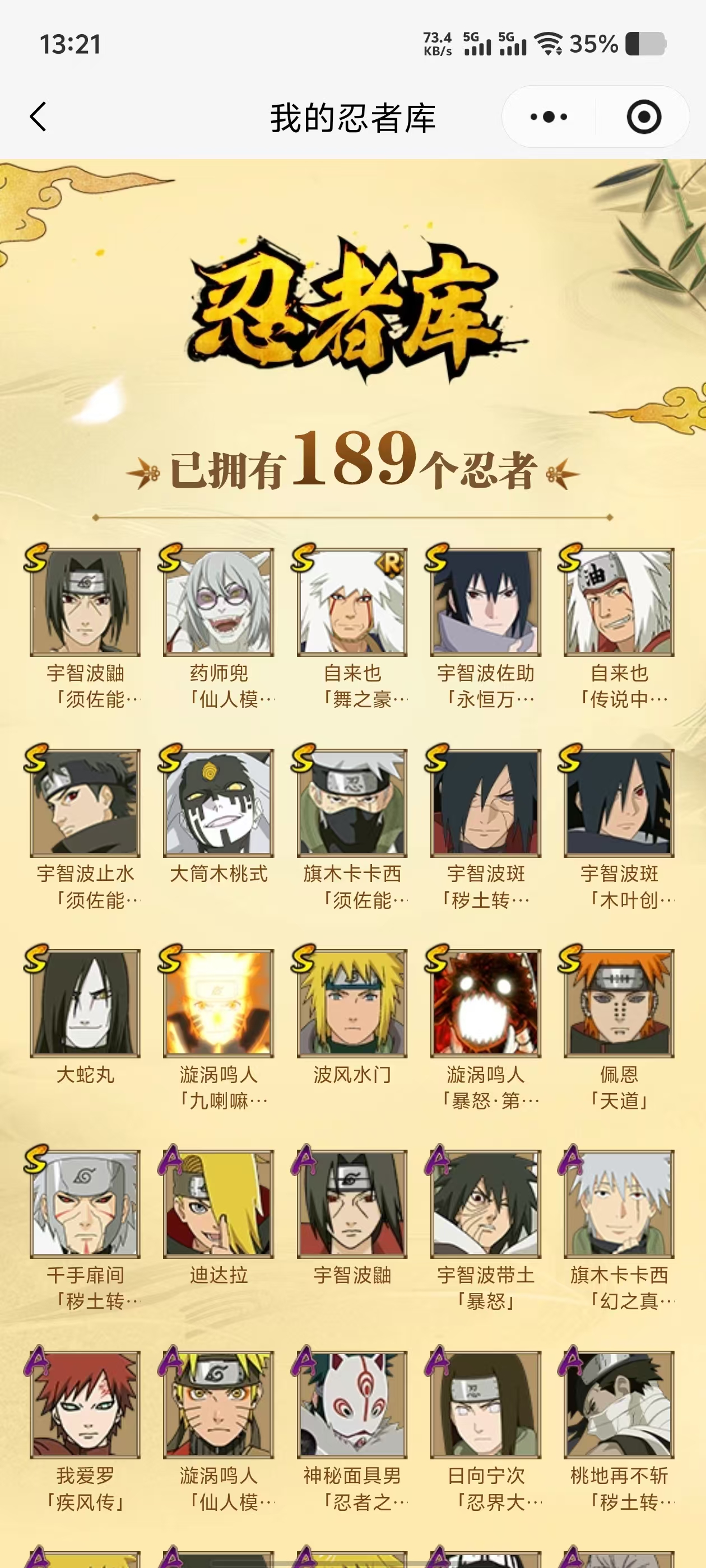The height and width of the screenshot is (1568, 706).
Task: View the 波风水门 ninja
Action: pos(352,1002)
